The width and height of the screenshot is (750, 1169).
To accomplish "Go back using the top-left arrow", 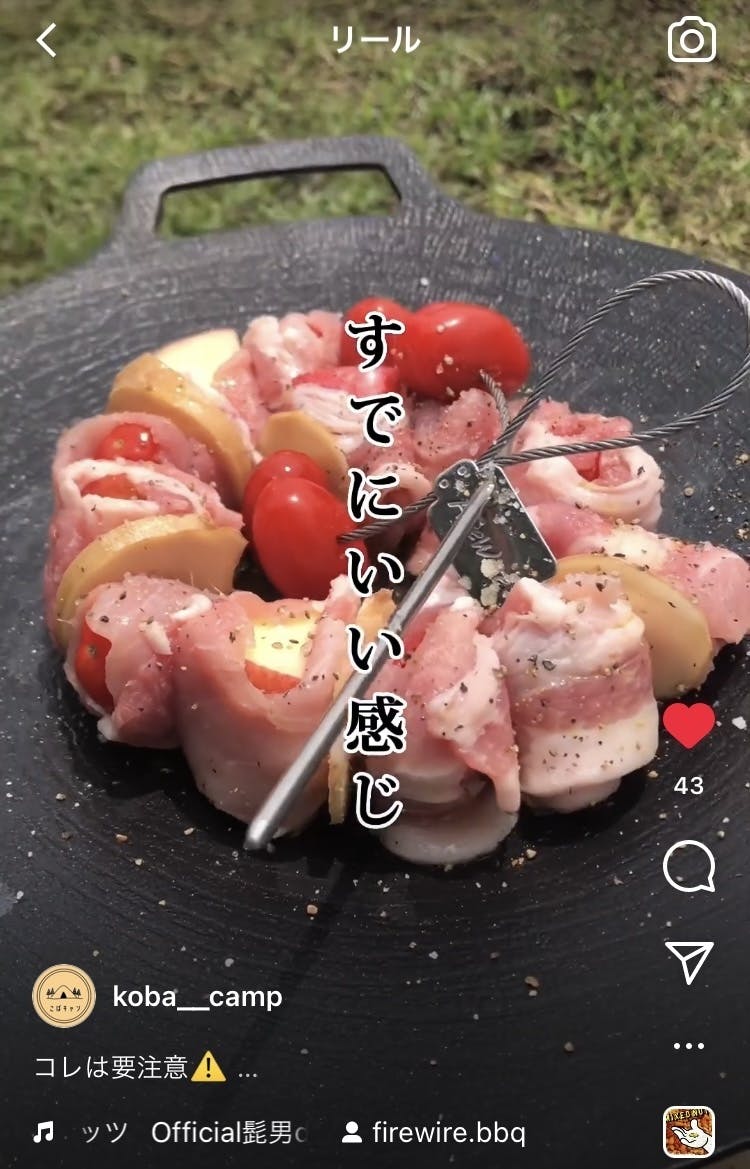I will [46, 40].
